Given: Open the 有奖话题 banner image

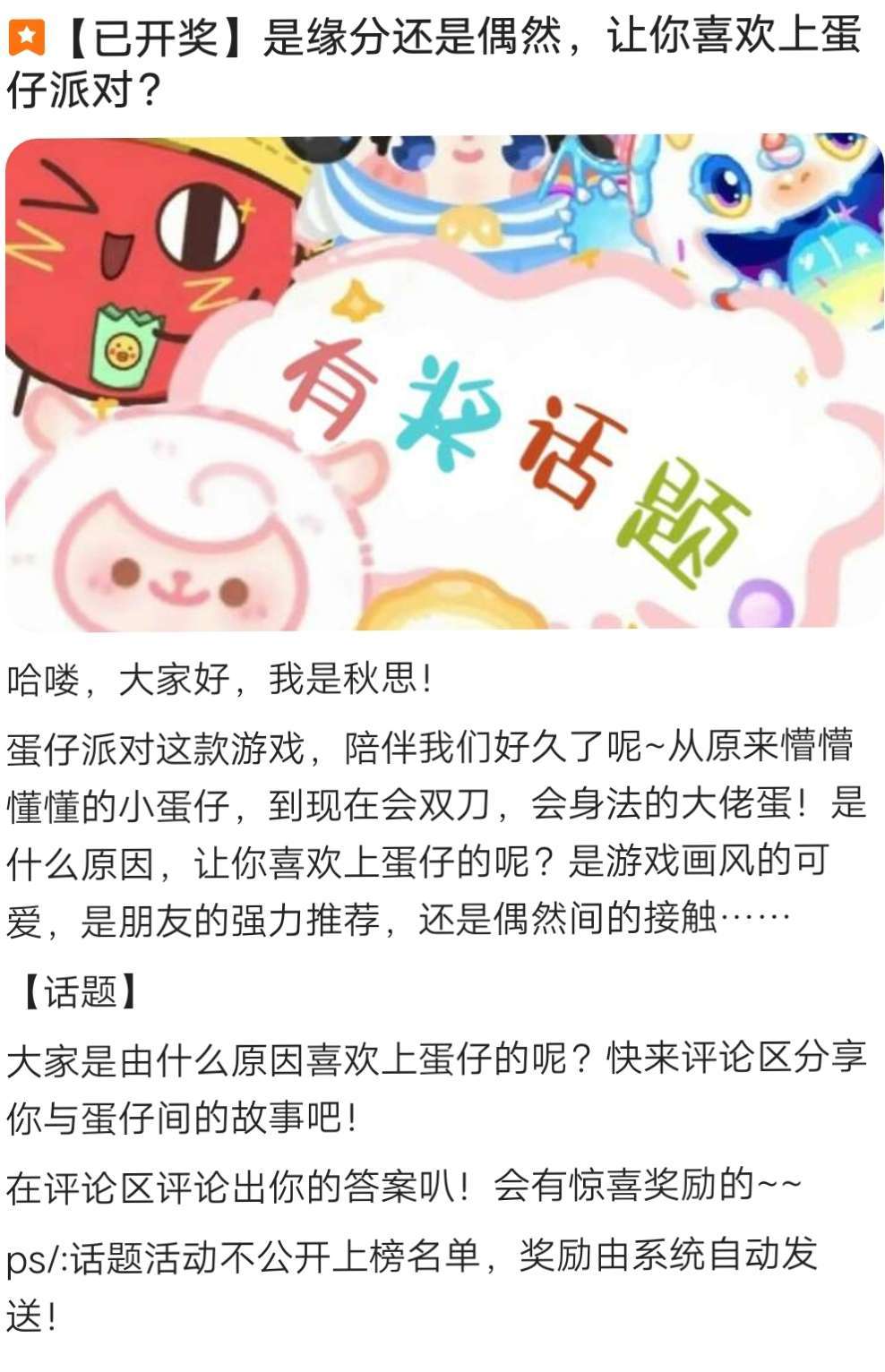Looking at the screenshot, I should pos(444,383).
